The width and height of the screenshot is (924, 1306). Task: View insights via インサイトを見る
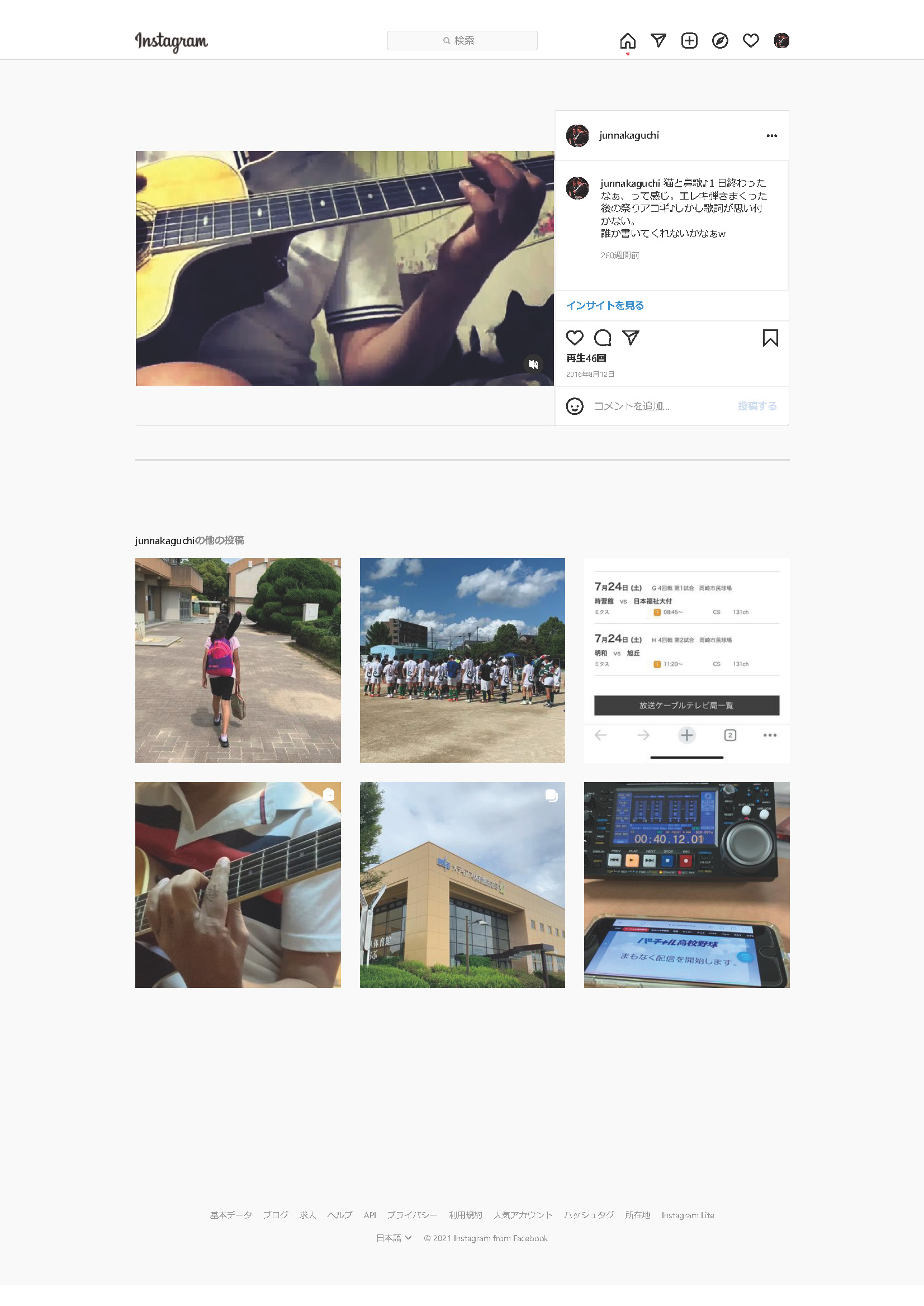(604, 306)
